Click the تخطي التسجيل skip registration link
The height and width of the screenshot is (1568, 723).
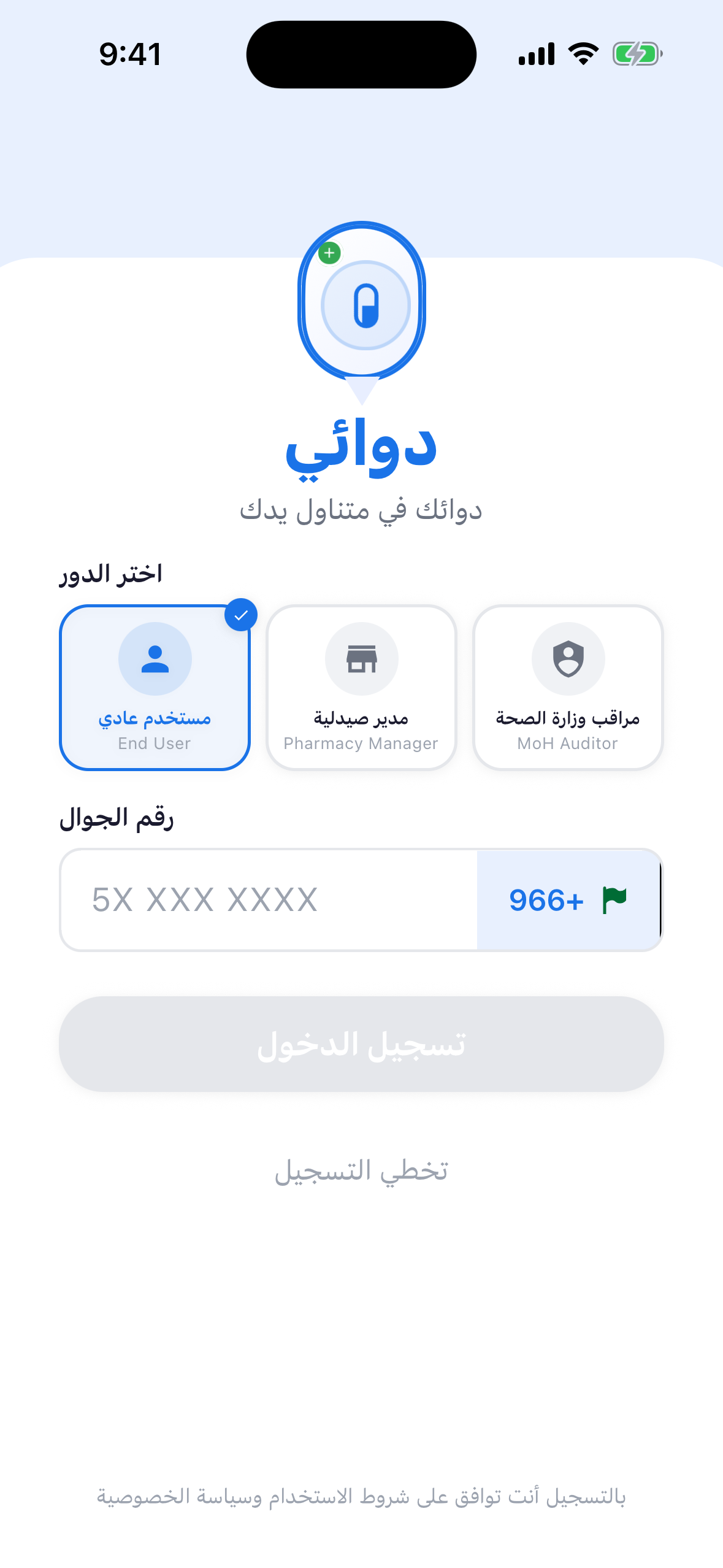[361, 1169]
